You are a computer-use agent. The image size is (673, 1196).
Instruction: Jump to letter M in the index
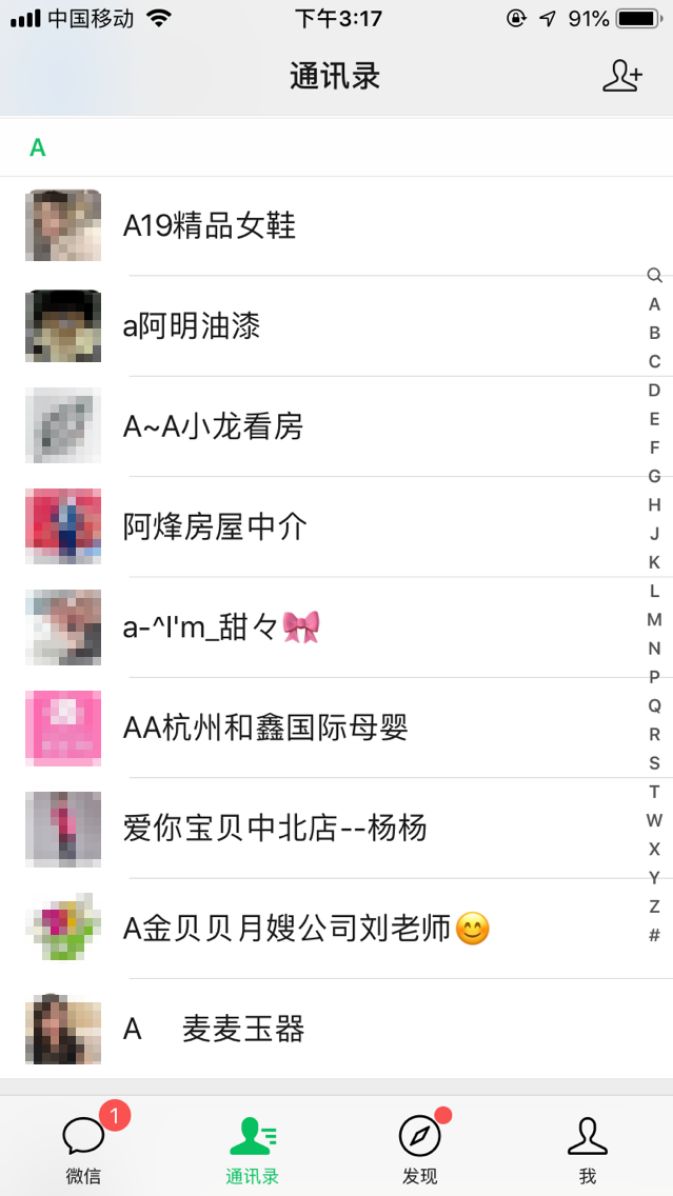[x=654, y=620]
